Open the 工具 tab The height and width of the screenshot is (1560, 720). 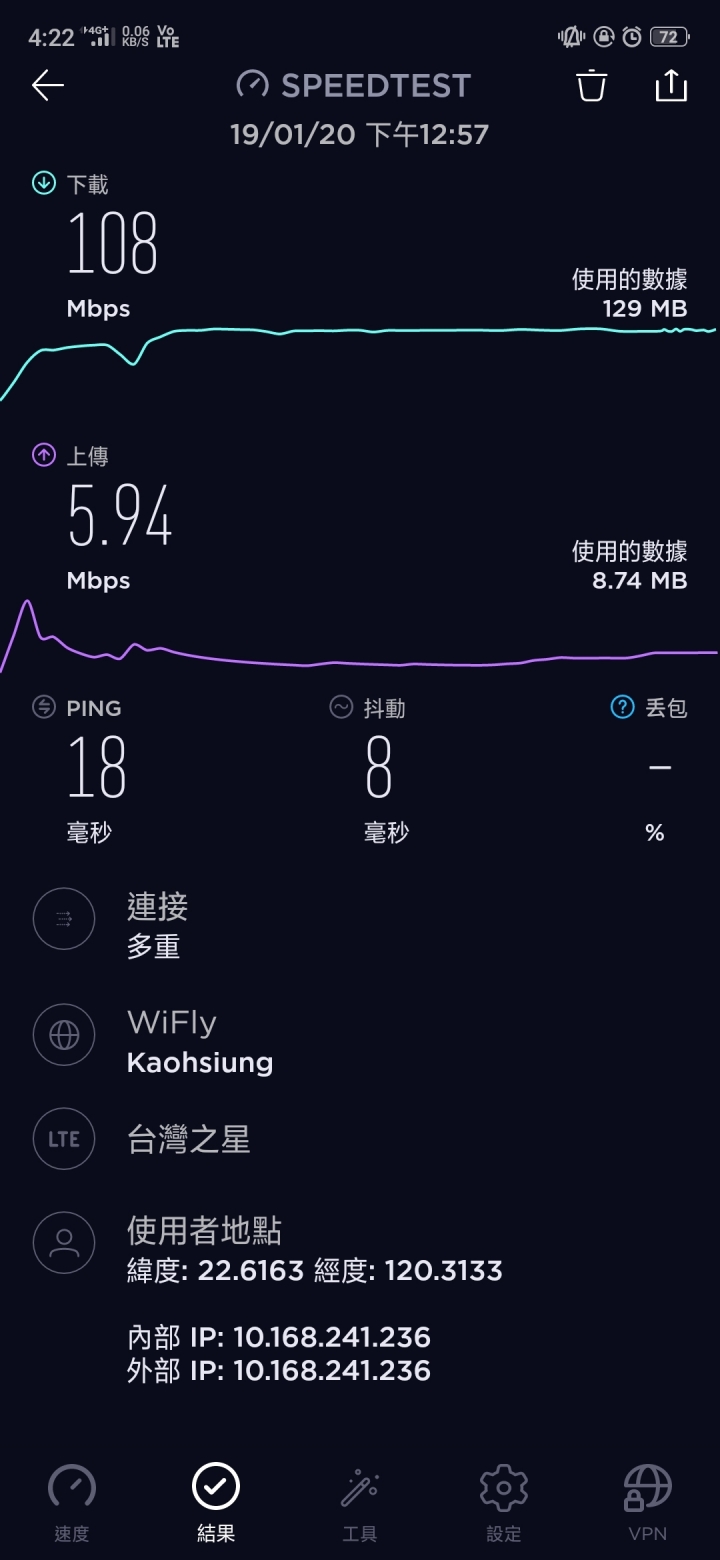click(x=360, y=1502)
